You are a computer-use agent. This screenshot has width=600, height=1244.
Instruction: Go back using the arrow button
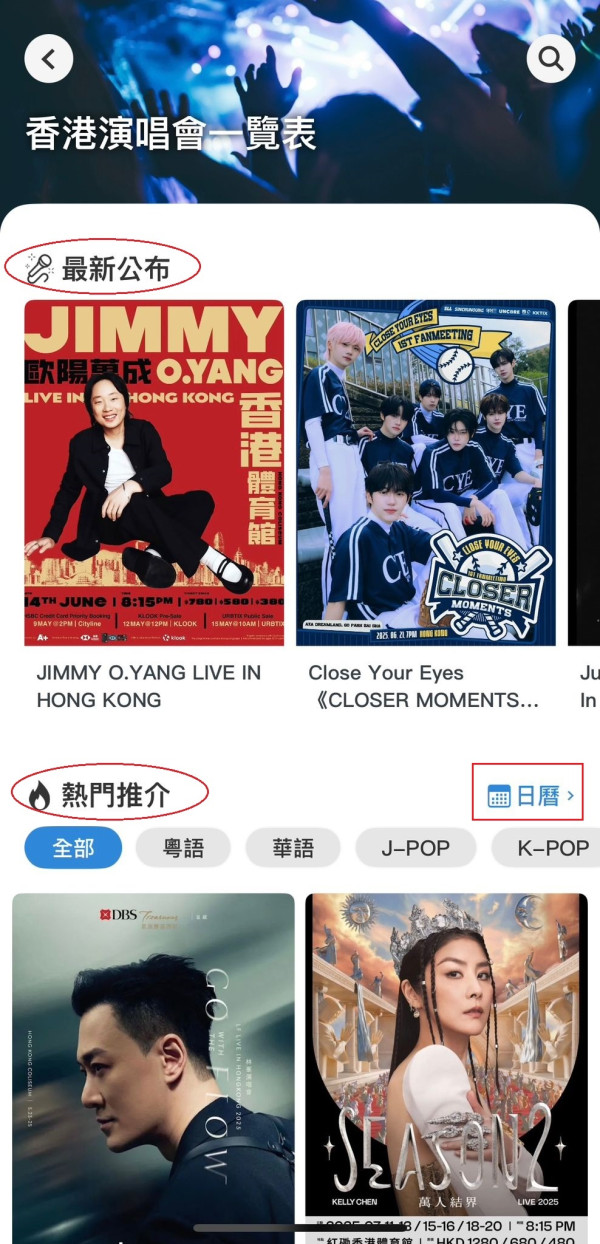click(x=49, y=59)
